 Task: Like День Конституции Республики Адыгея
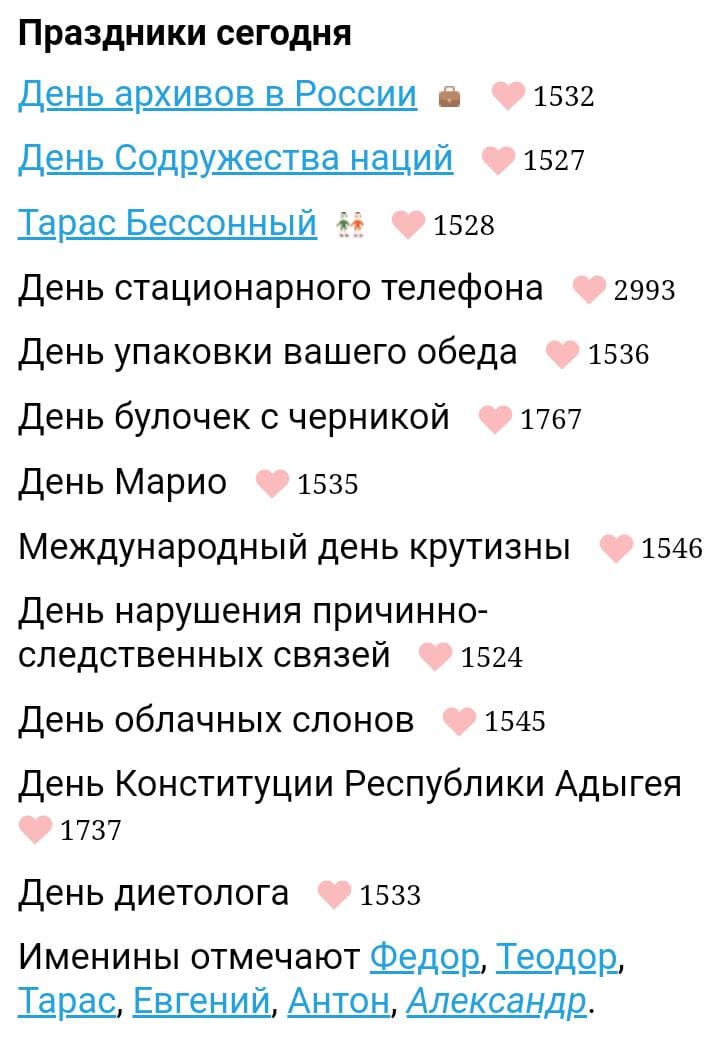tap(35, 830)
